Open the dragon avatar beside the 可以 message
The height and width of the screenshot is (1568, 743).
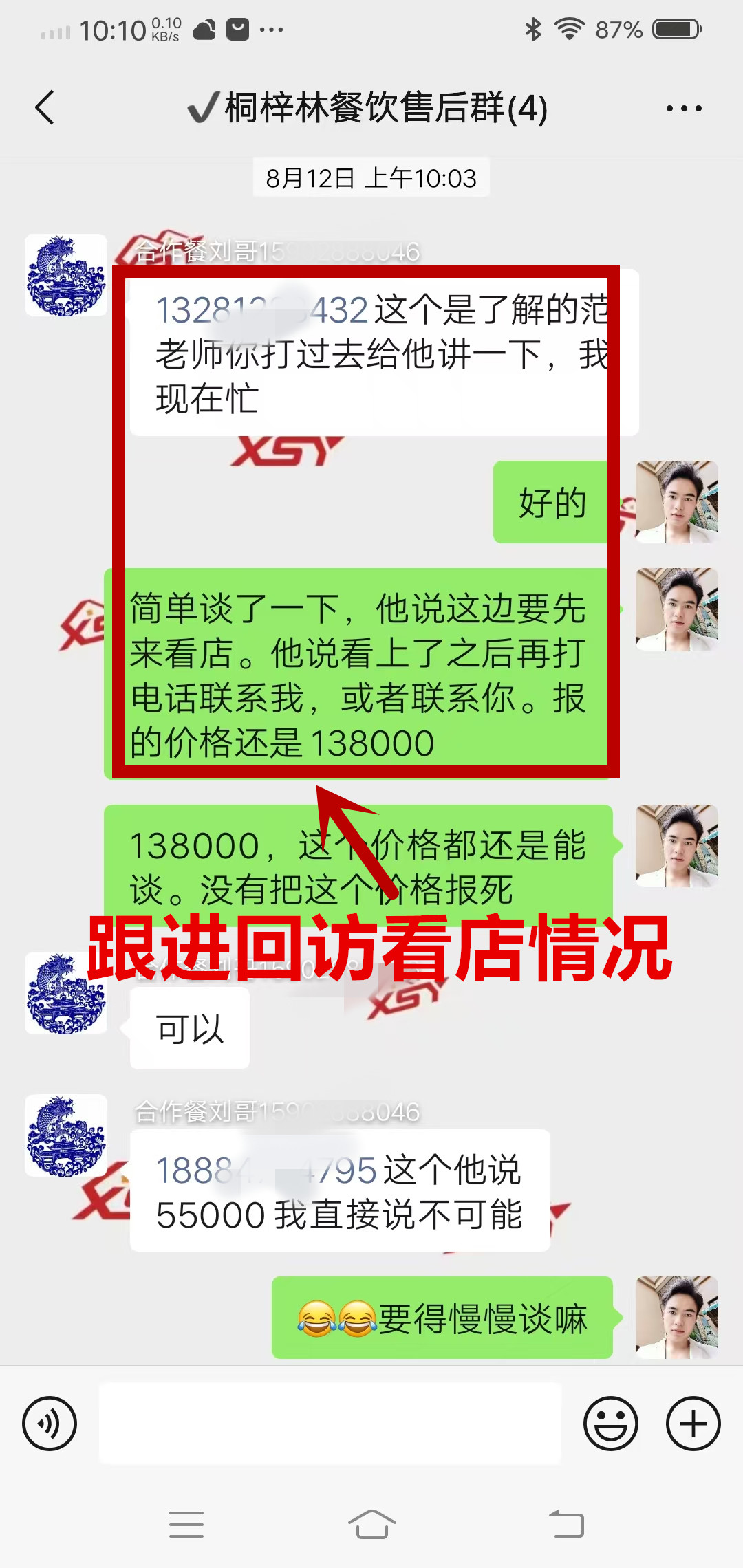point(66,993)
